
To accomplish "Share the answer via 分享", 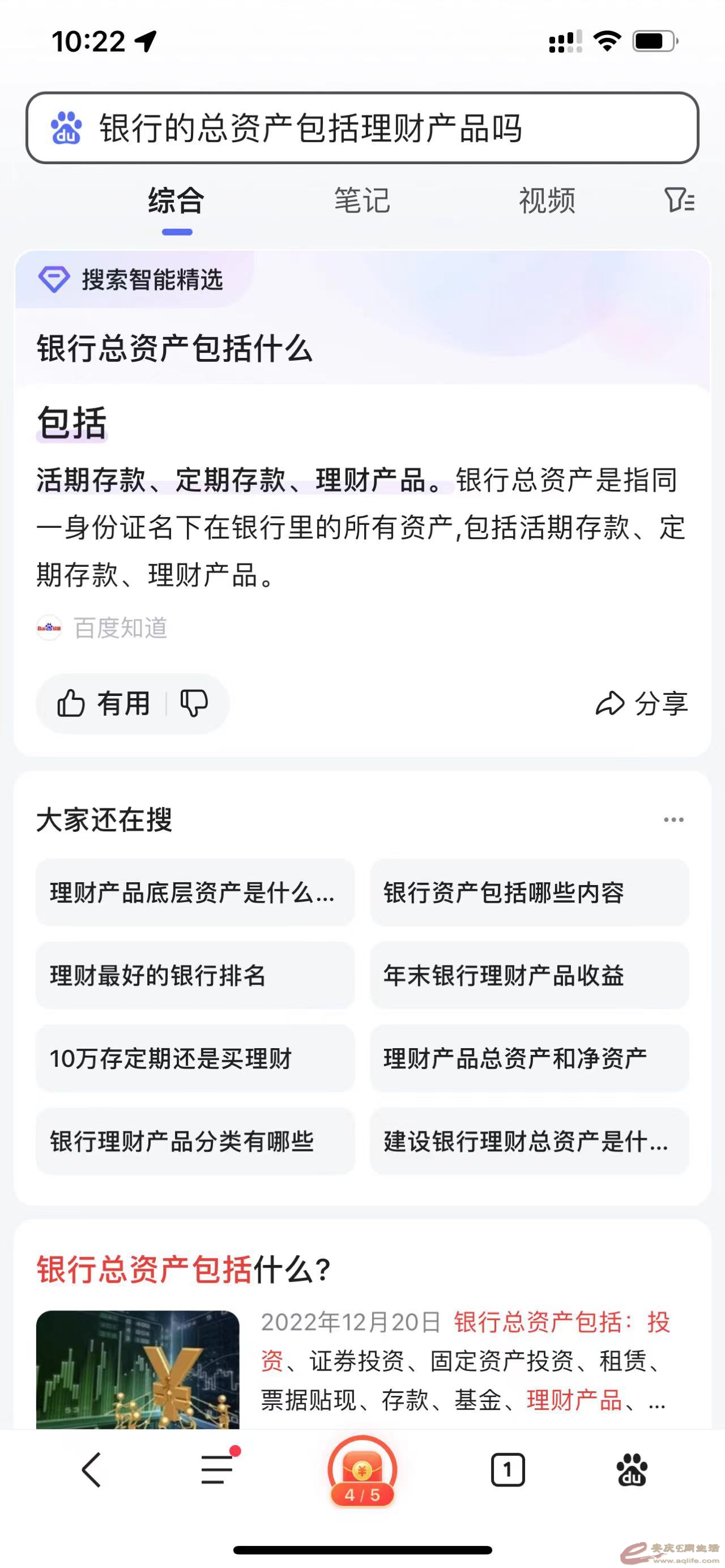I will click(642, 704).
